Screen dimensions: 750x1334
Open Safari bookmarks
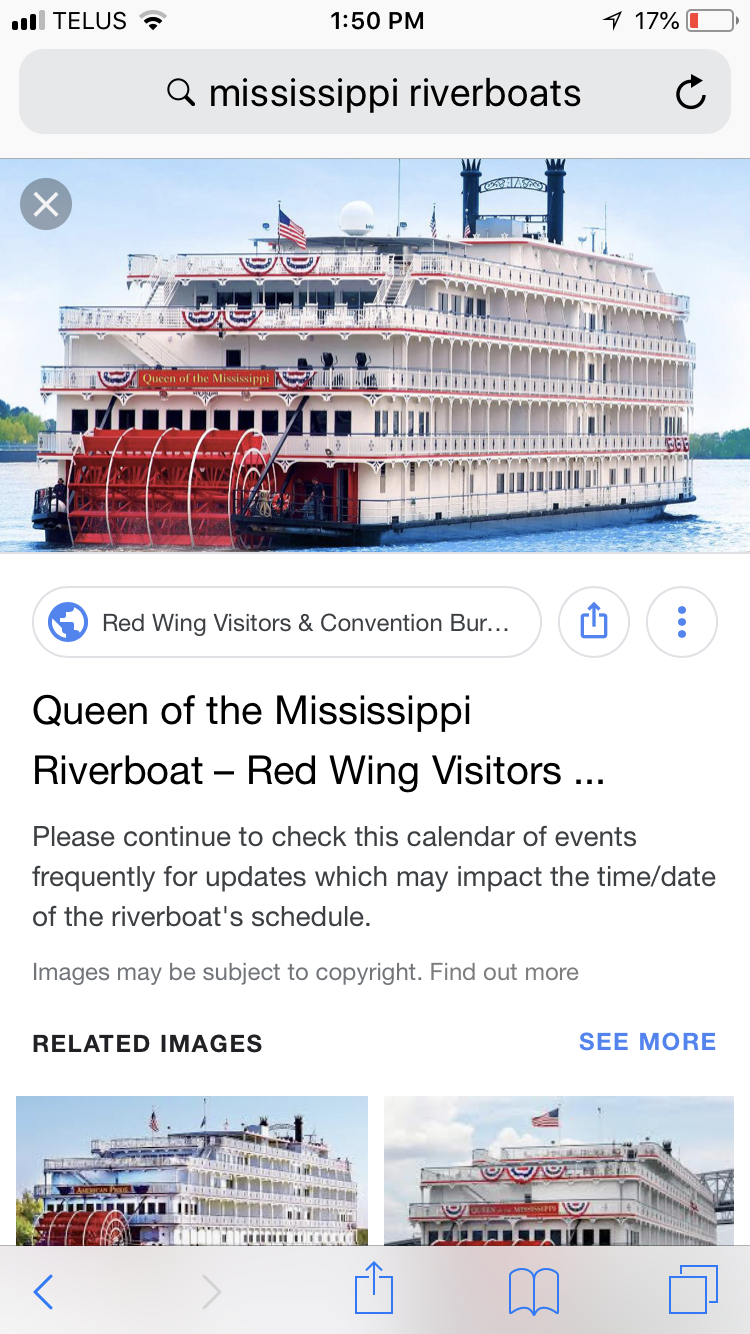533,1292
